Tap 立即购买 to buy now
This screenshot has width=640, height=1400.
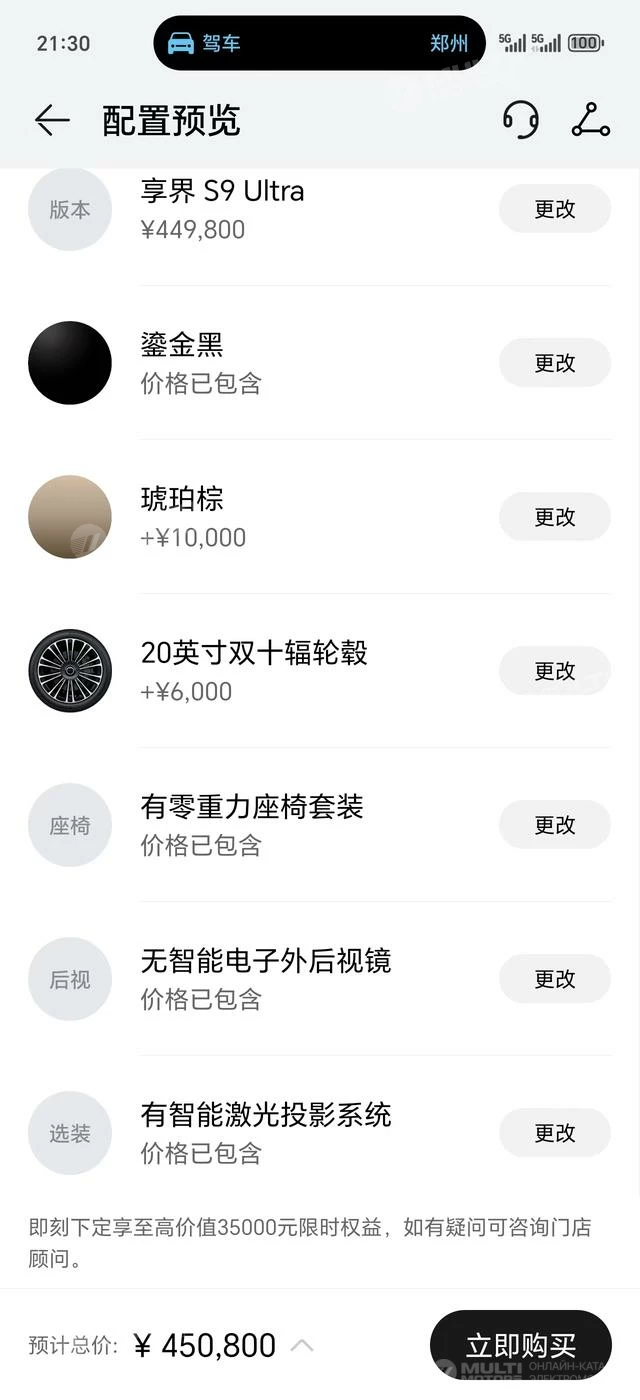point(520,1345)
